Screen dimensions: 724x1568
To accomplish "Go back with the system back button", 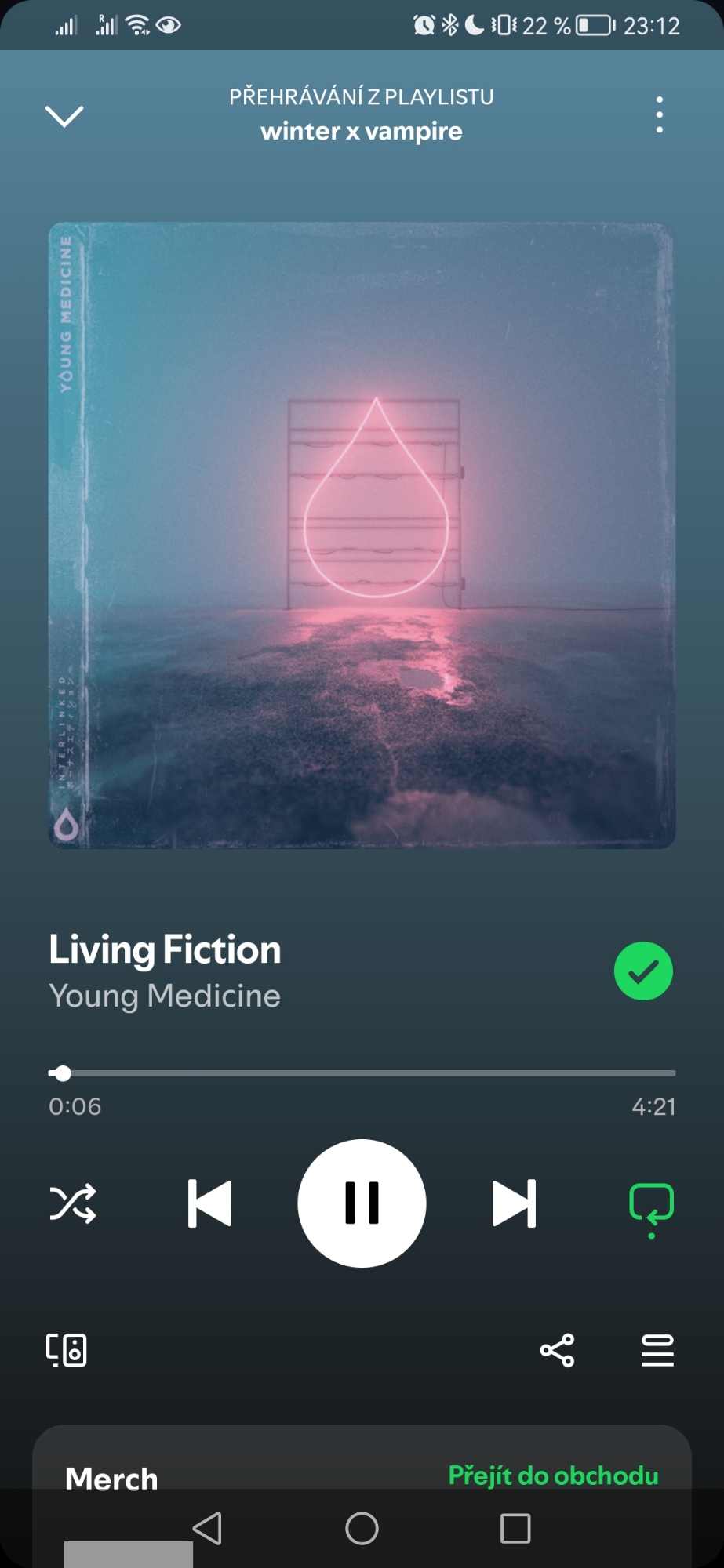I will (208, 1528).
